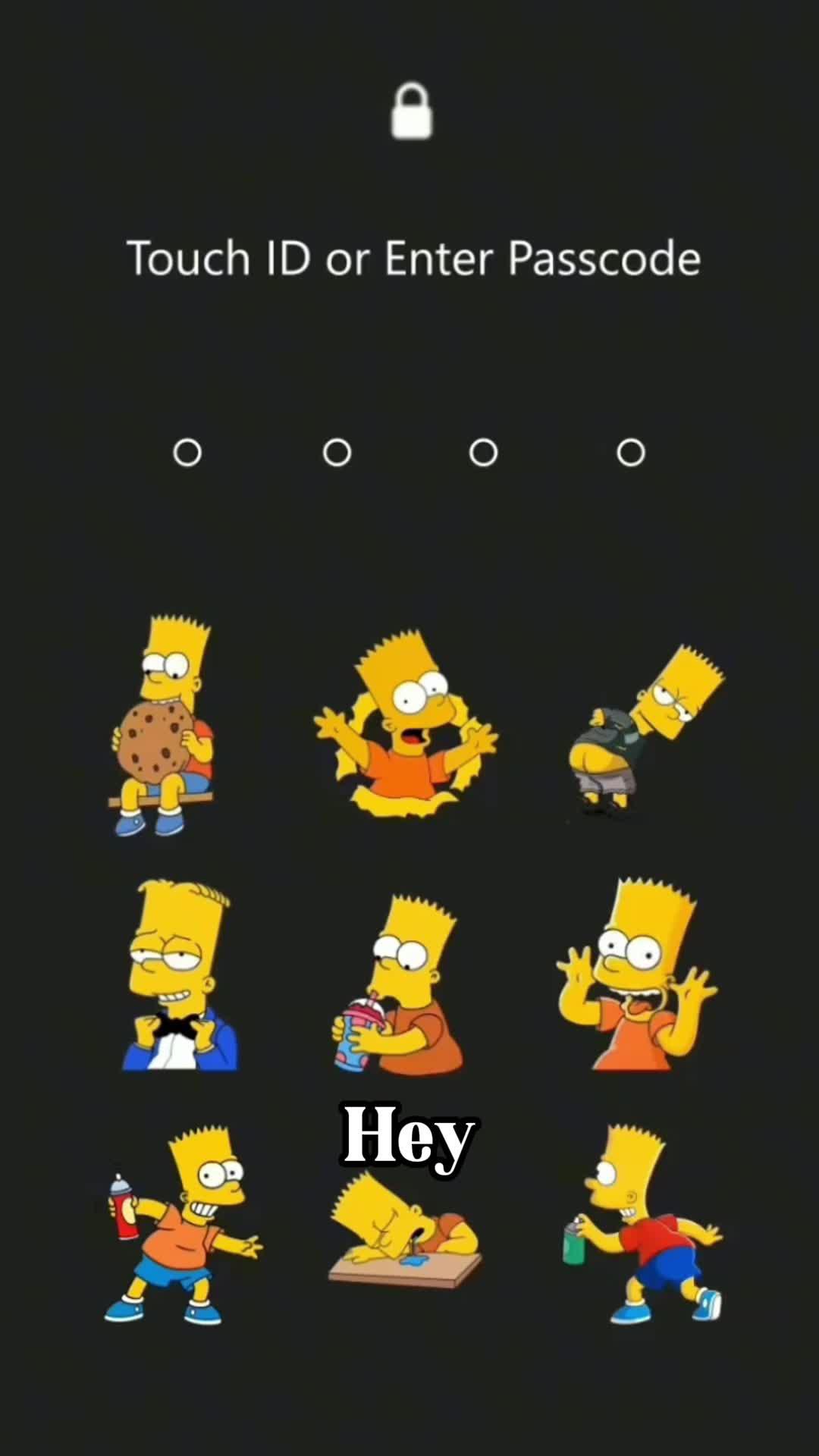Tap the Bart holding a giant cookie key
This screenshot has width=819, height=1456.
coord(162,726)
